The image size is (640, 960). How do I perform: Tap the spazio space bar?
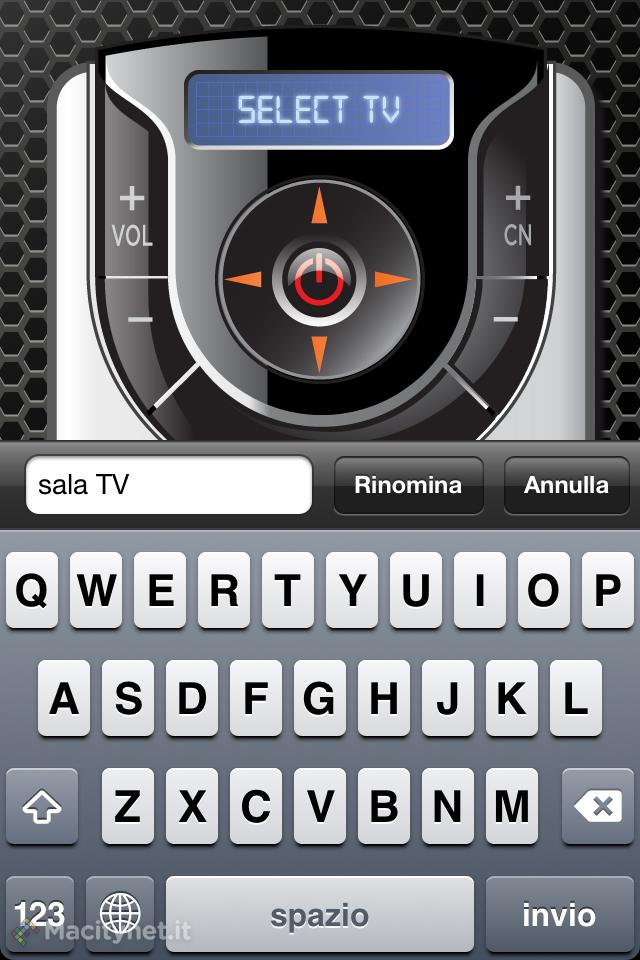point(319,914)
